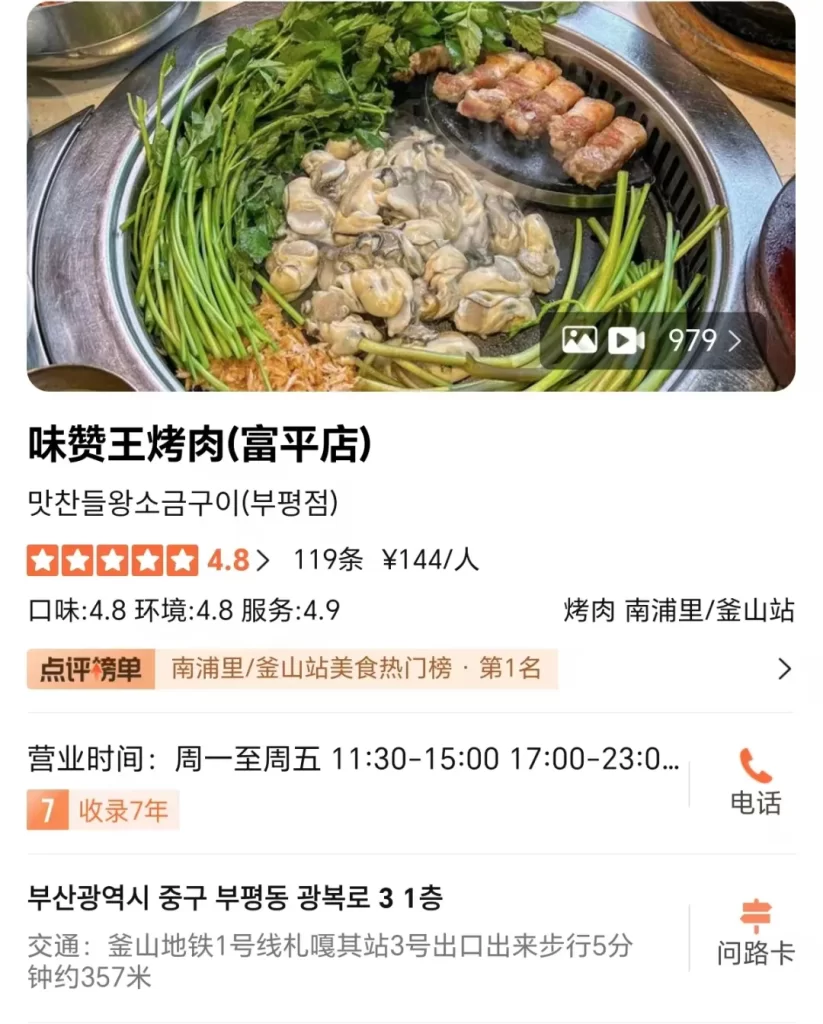The height and width of the screenshot is (1024, 823).
Task: Open the 4.8 star rating details
Action: pos(148,560)
